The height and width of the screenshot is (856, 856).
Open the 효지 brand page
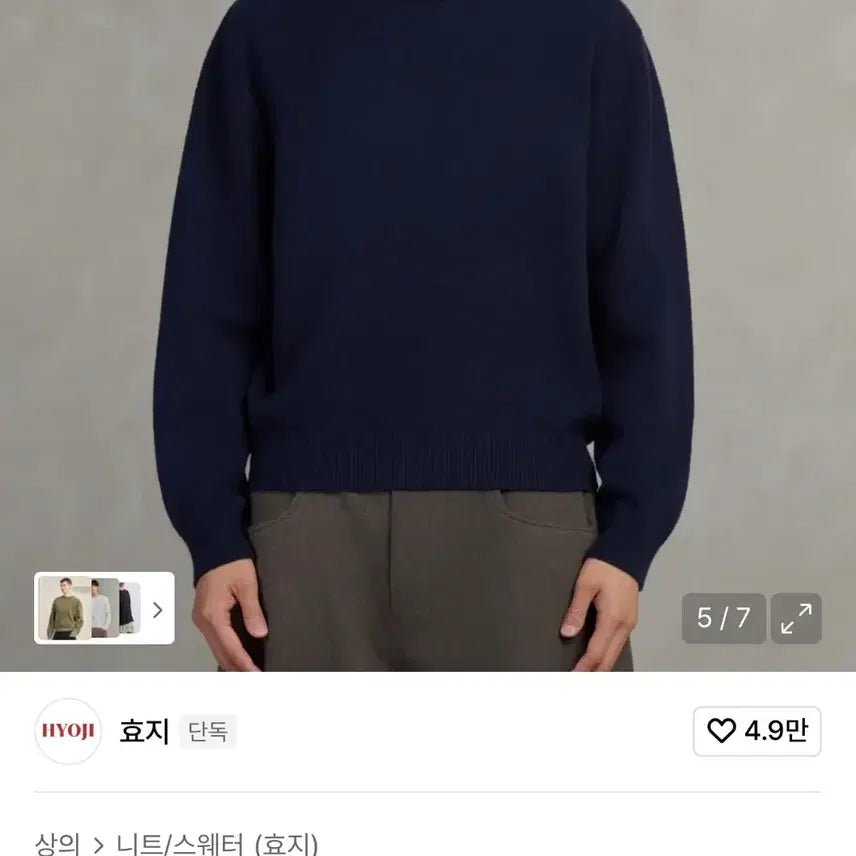click(144, 731)
